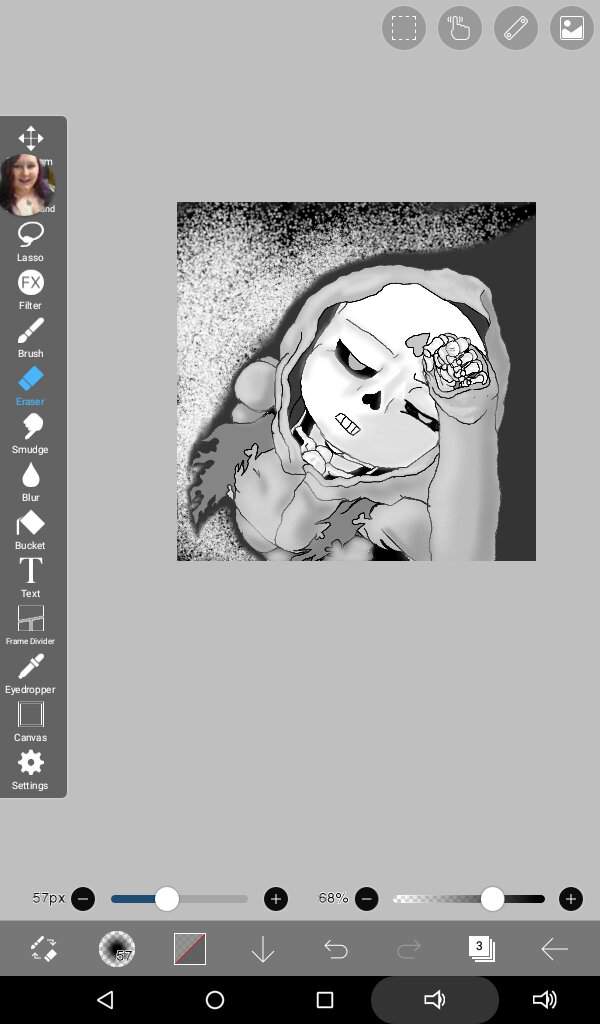This screenshot has height=1024, width=600.
Task: Select the Lasso tool
Action: click(x=30, y=242)
